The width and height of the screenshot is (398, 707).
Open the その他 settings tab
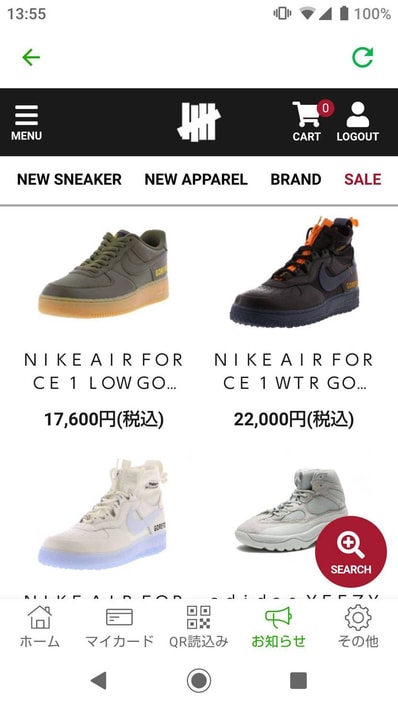pos(358,626)
